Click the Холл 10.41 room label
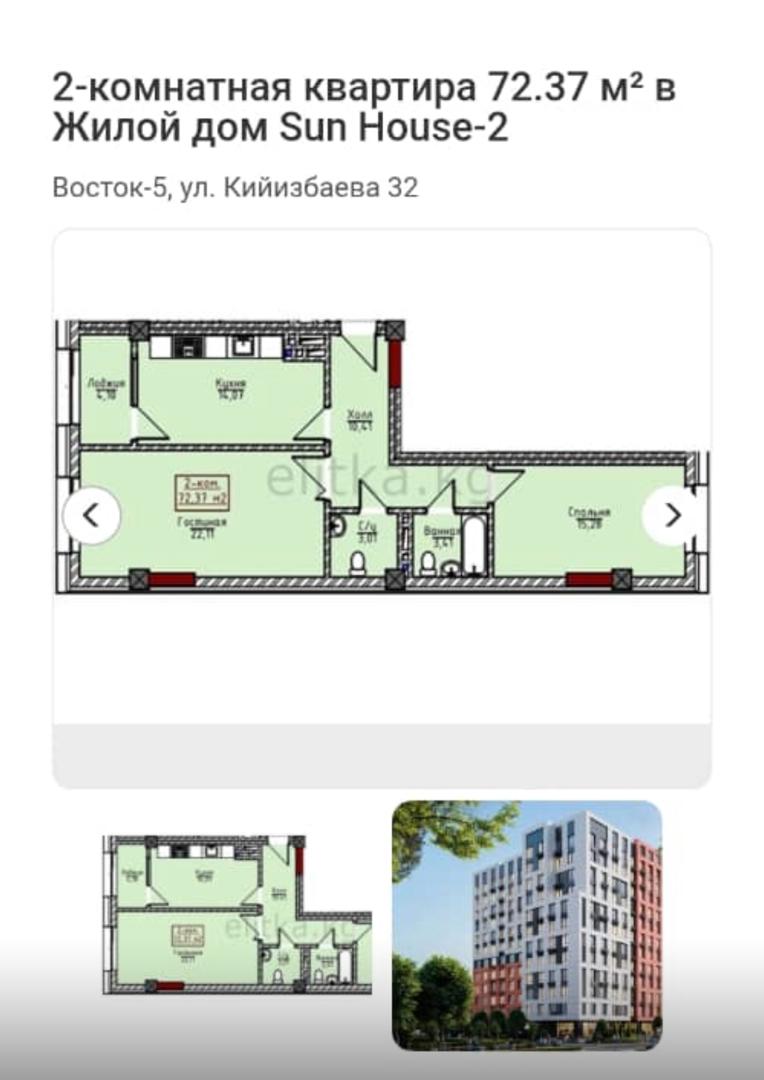Image resolution: width=764 pixels, height=1080 pixels. point(360,416)
